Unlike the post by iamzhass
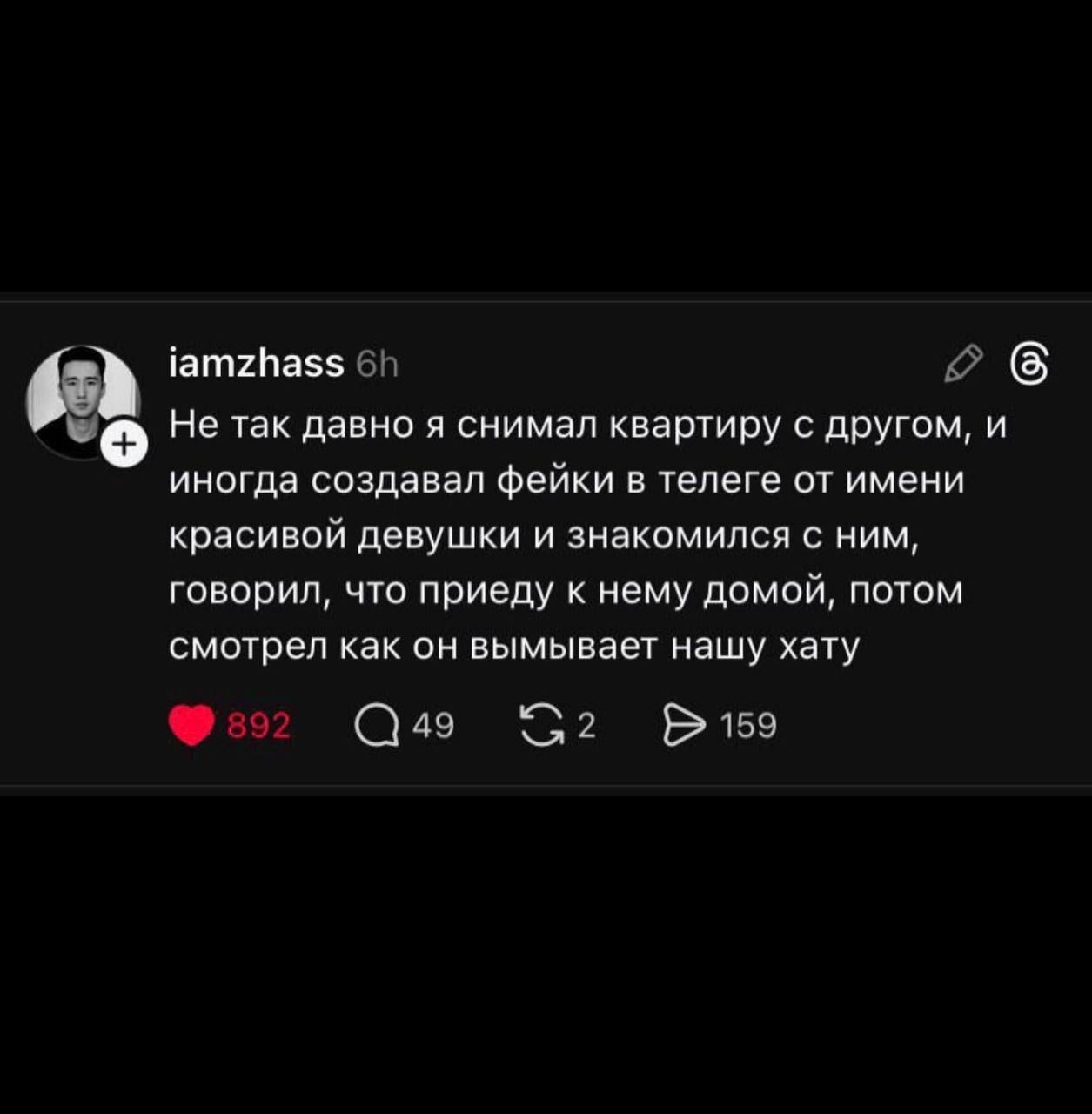 (x=191, y=725)
